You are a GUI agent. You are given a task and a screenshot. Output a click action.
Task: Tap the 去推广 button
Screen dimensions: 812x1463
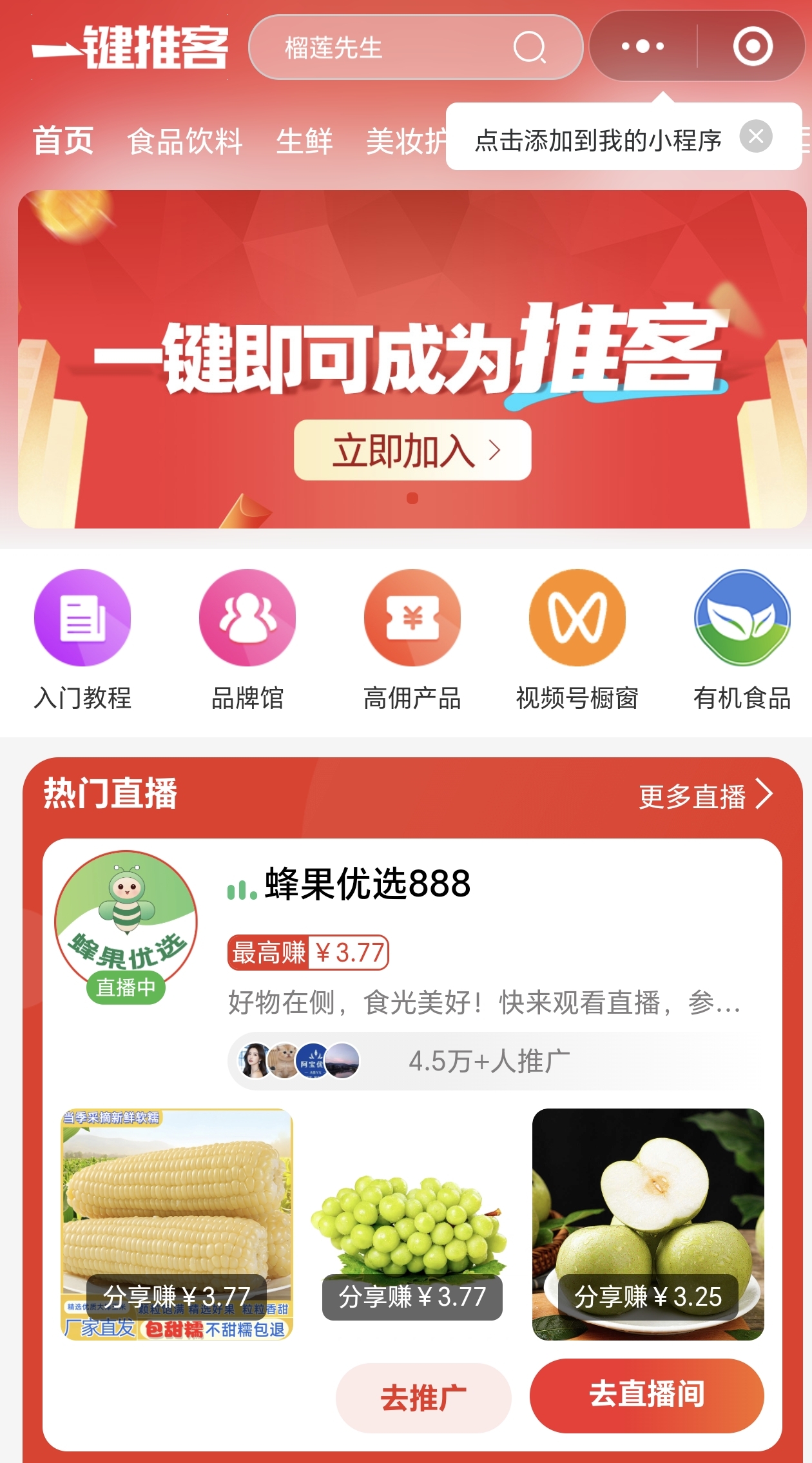[423, 1397]
